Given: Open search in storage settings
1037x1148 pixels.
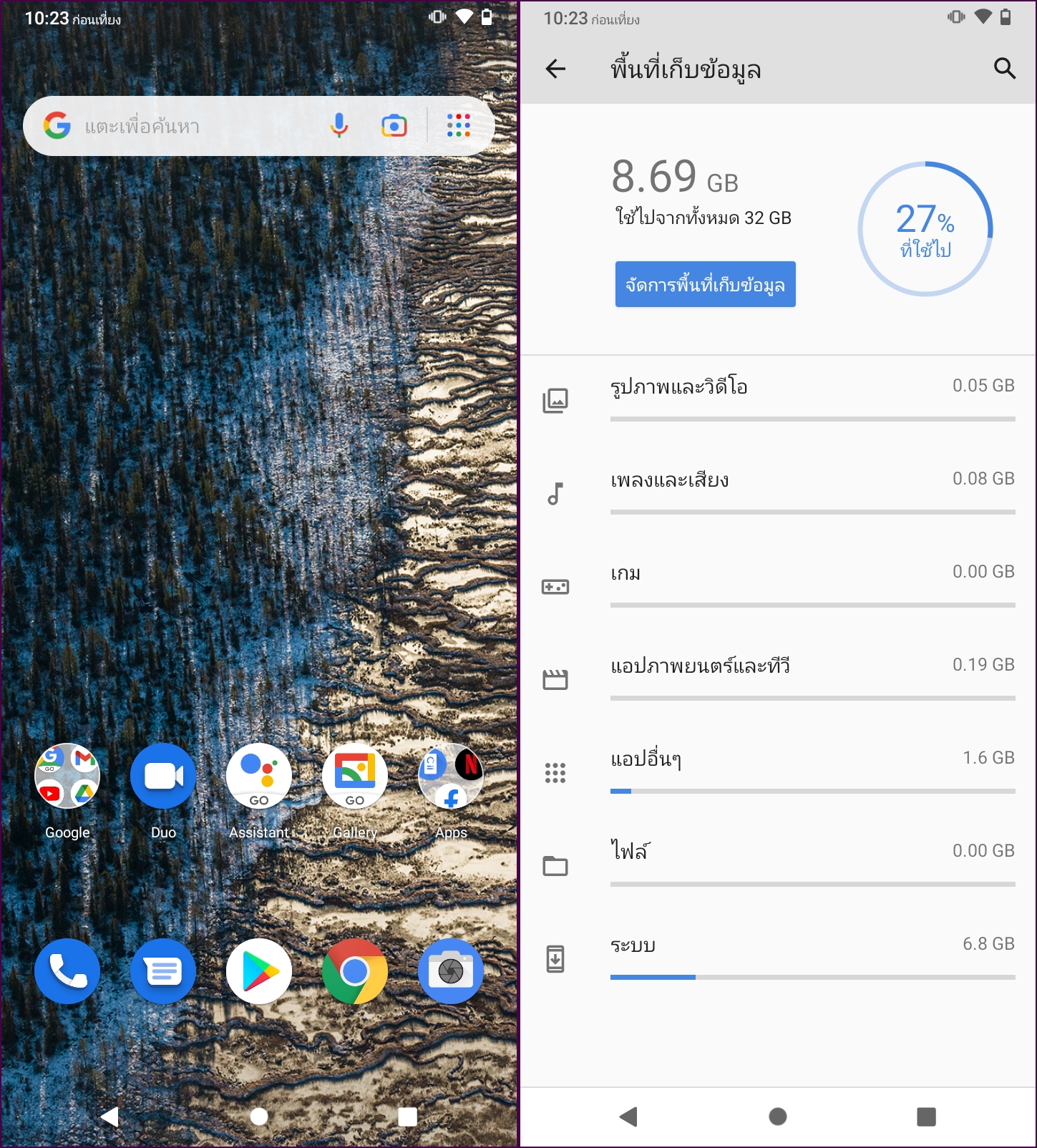Looking at the screenshot, I should tap(1005, 69).
